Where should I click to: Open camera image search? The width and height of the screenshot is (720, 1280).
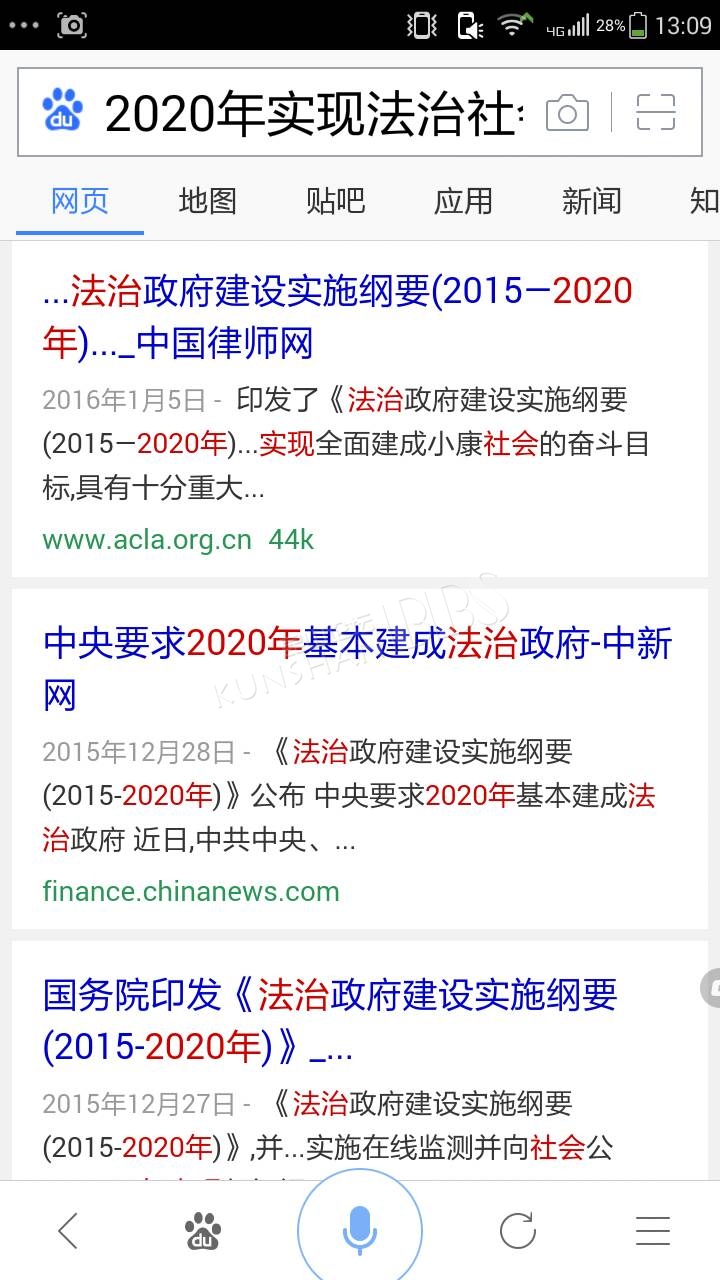(567, 113)
